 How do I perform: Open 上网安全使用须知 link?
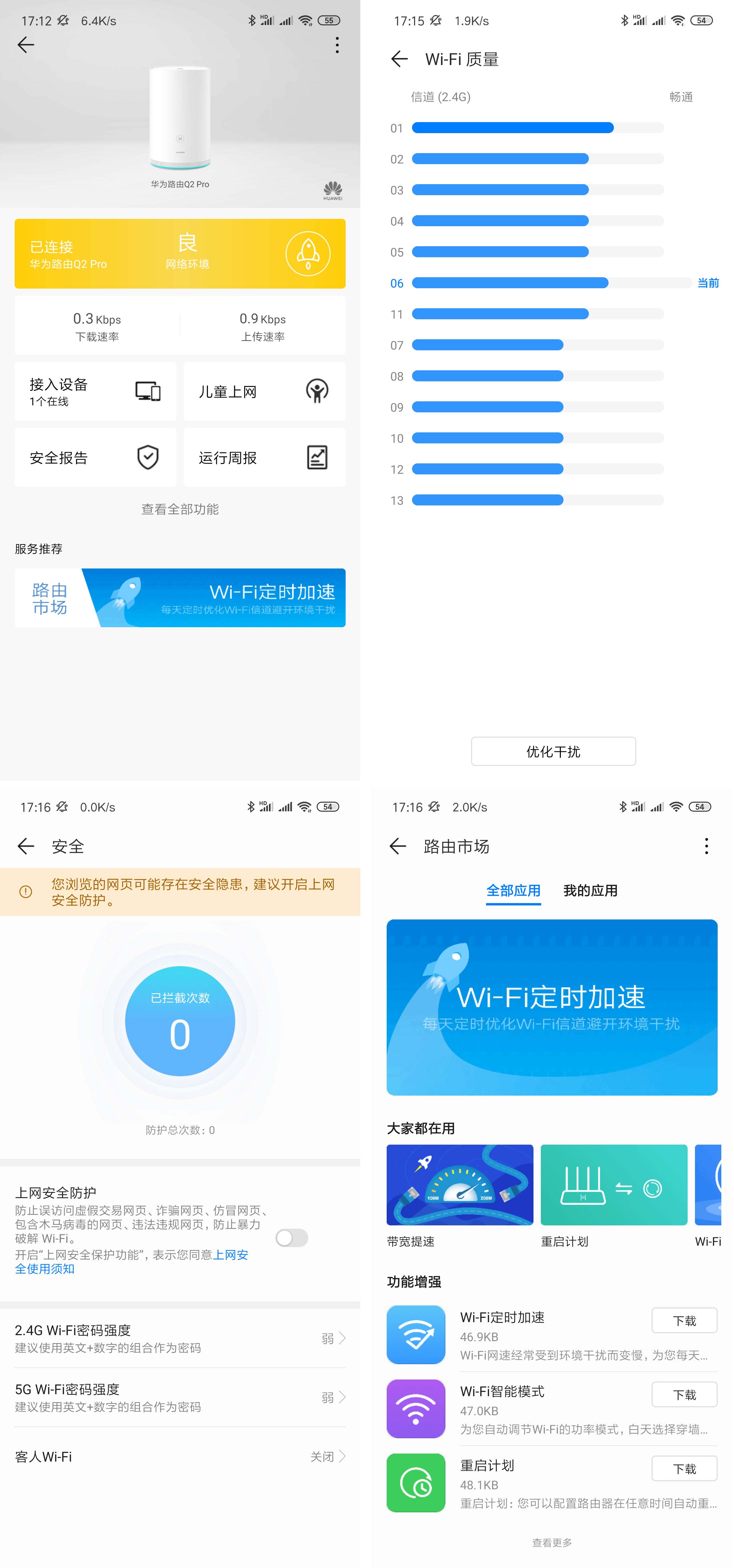(131, 1261)
